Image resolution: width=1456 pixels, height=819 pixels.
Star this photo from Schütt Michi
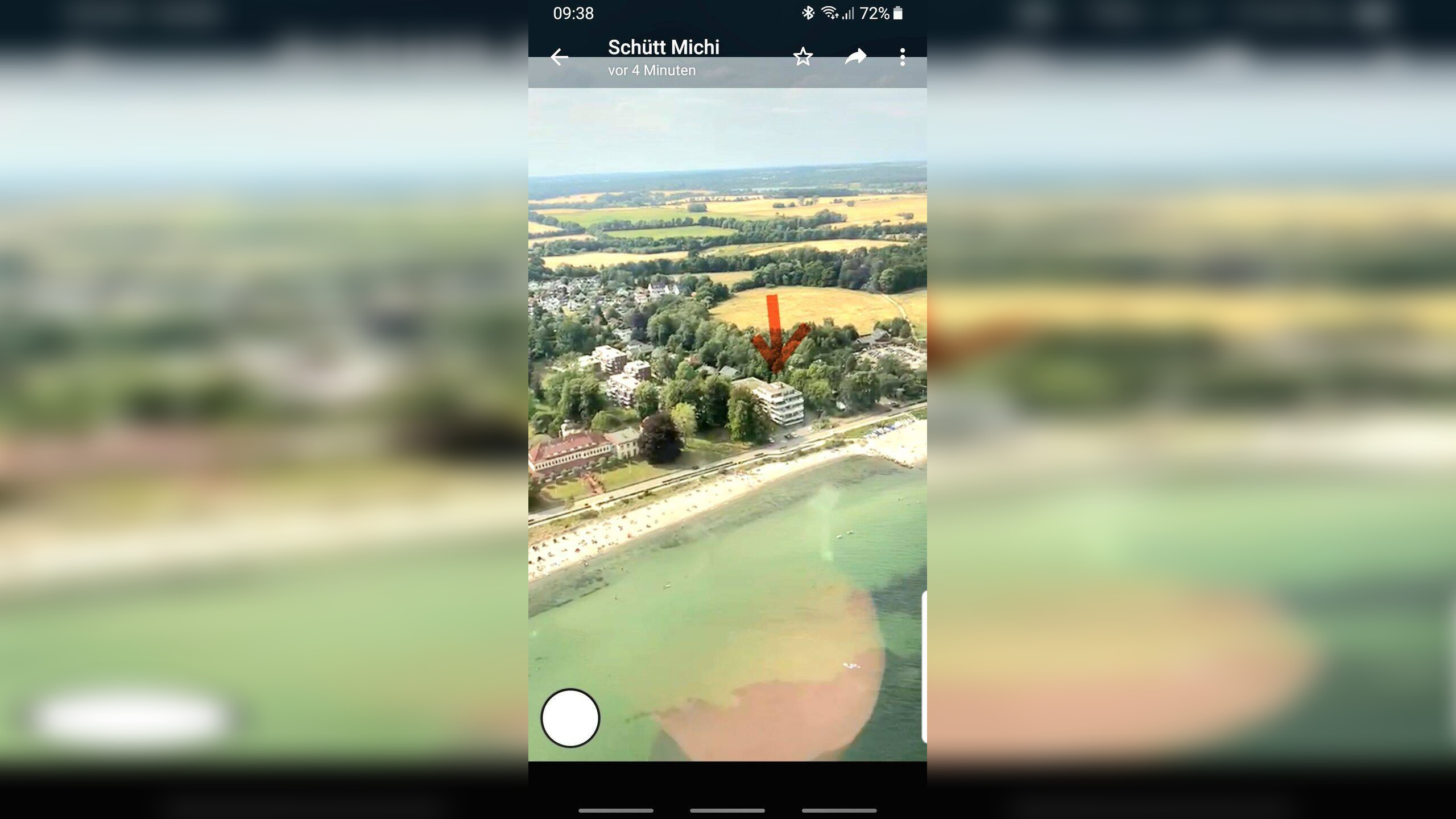tap(803, 57)
